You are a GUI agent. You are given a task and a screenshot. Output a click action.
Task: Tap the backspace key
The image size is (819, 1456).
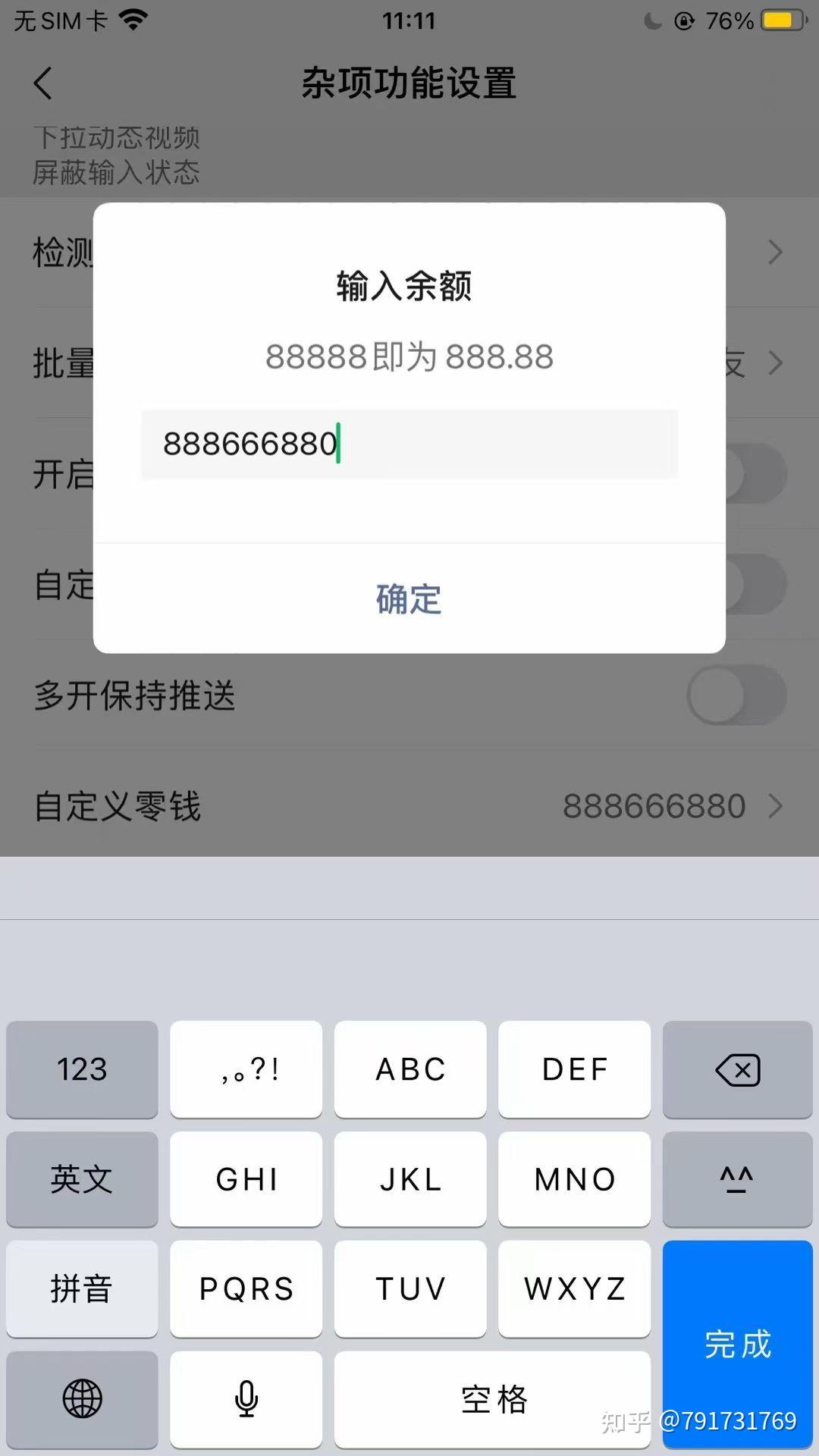point(737,1069)
